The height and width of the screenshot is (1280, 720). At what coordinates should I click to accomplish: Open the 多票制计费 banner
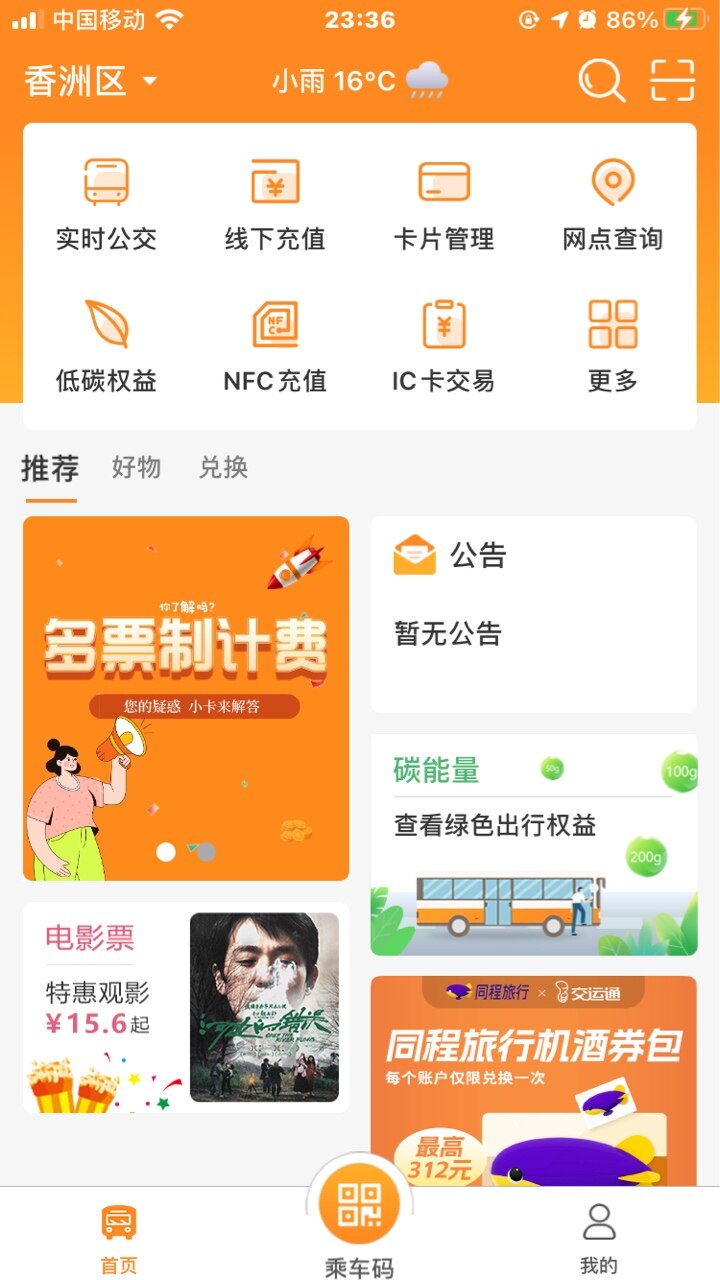click(x=186, y=698)
